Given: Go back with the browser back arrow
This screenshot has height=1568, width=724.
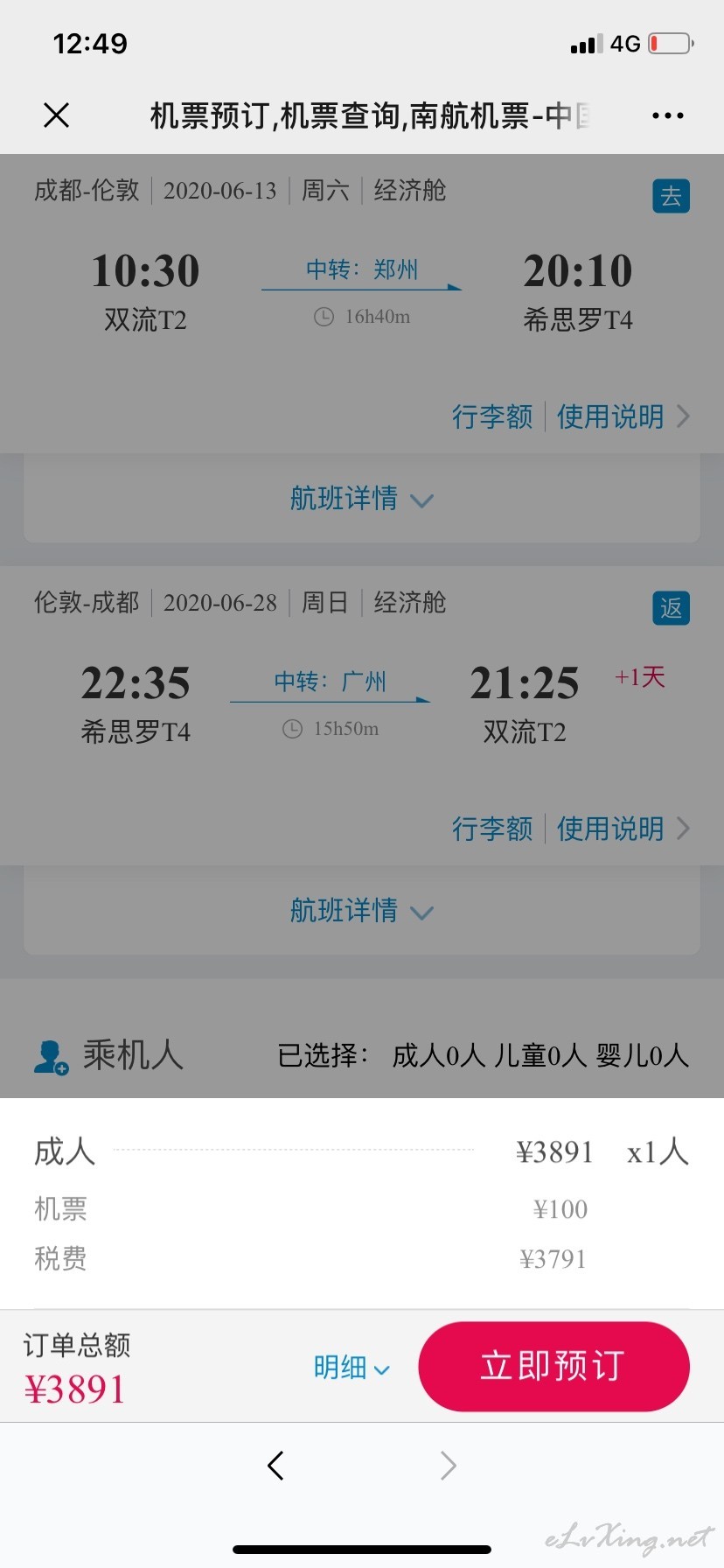Looking at the screenshot, I should (275, 1465).
